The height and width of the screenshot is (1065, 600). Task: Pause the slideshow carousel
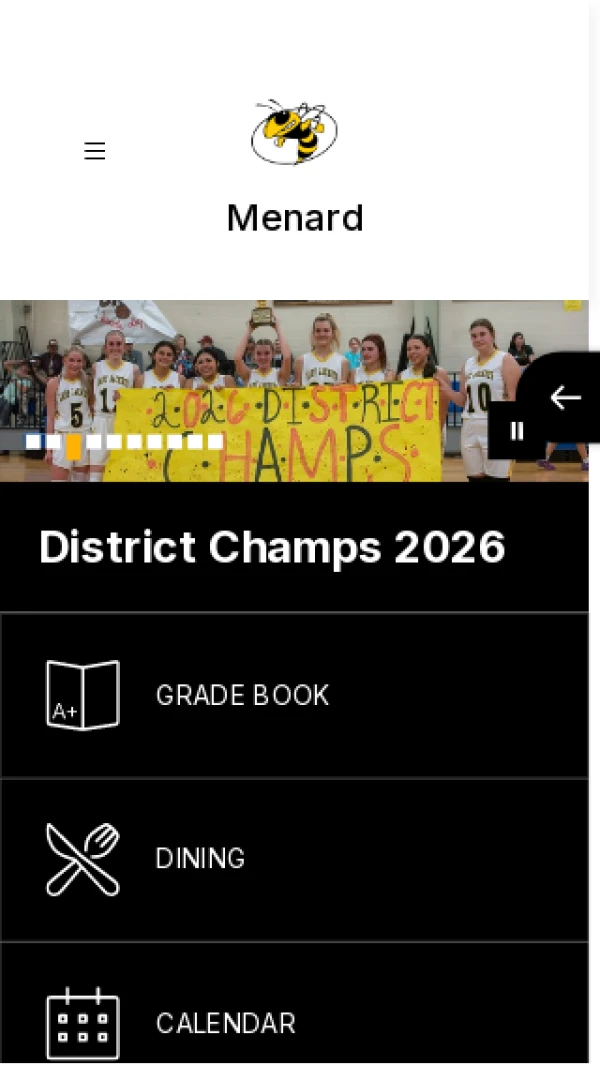[517, 431]
